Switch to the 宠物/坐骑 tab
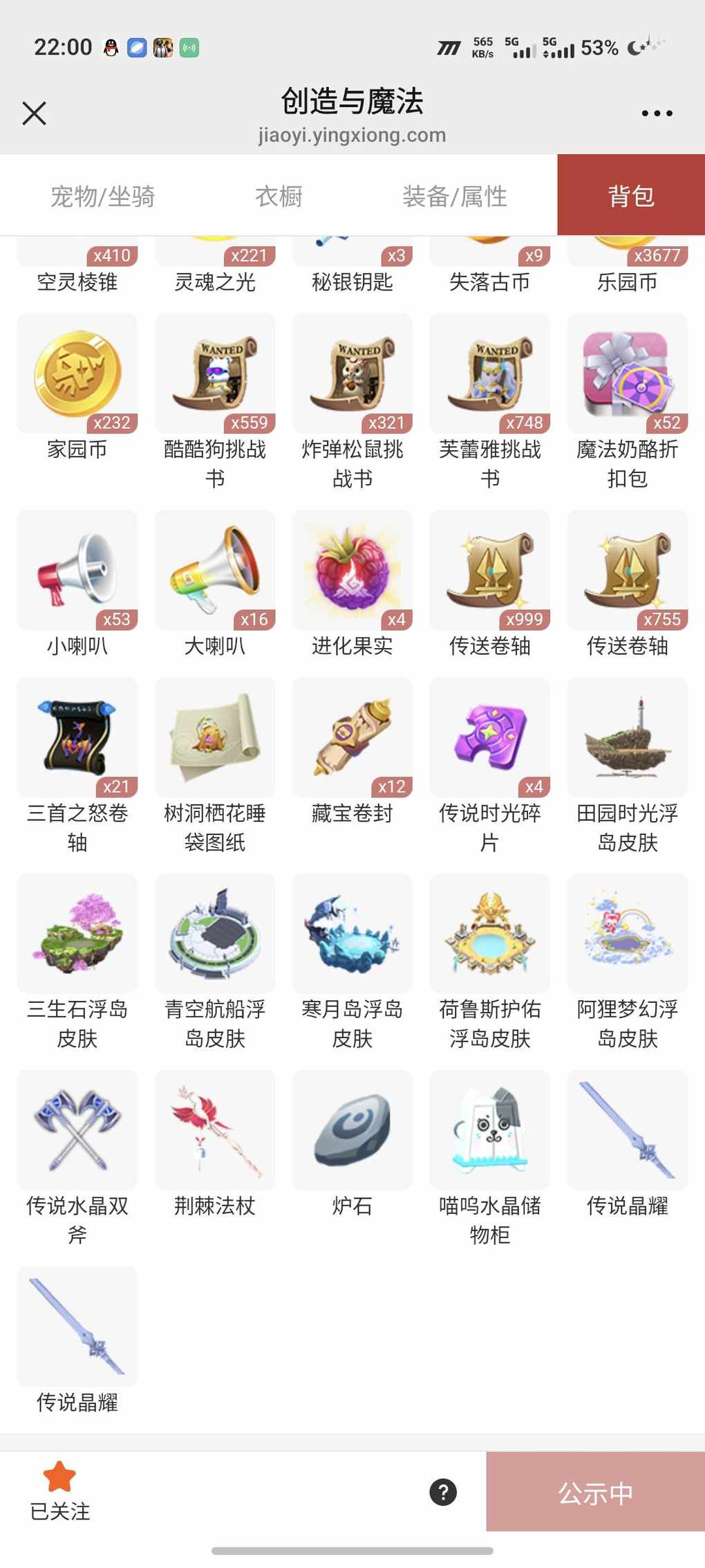The image size is (705, 1568). click(102, 196)
